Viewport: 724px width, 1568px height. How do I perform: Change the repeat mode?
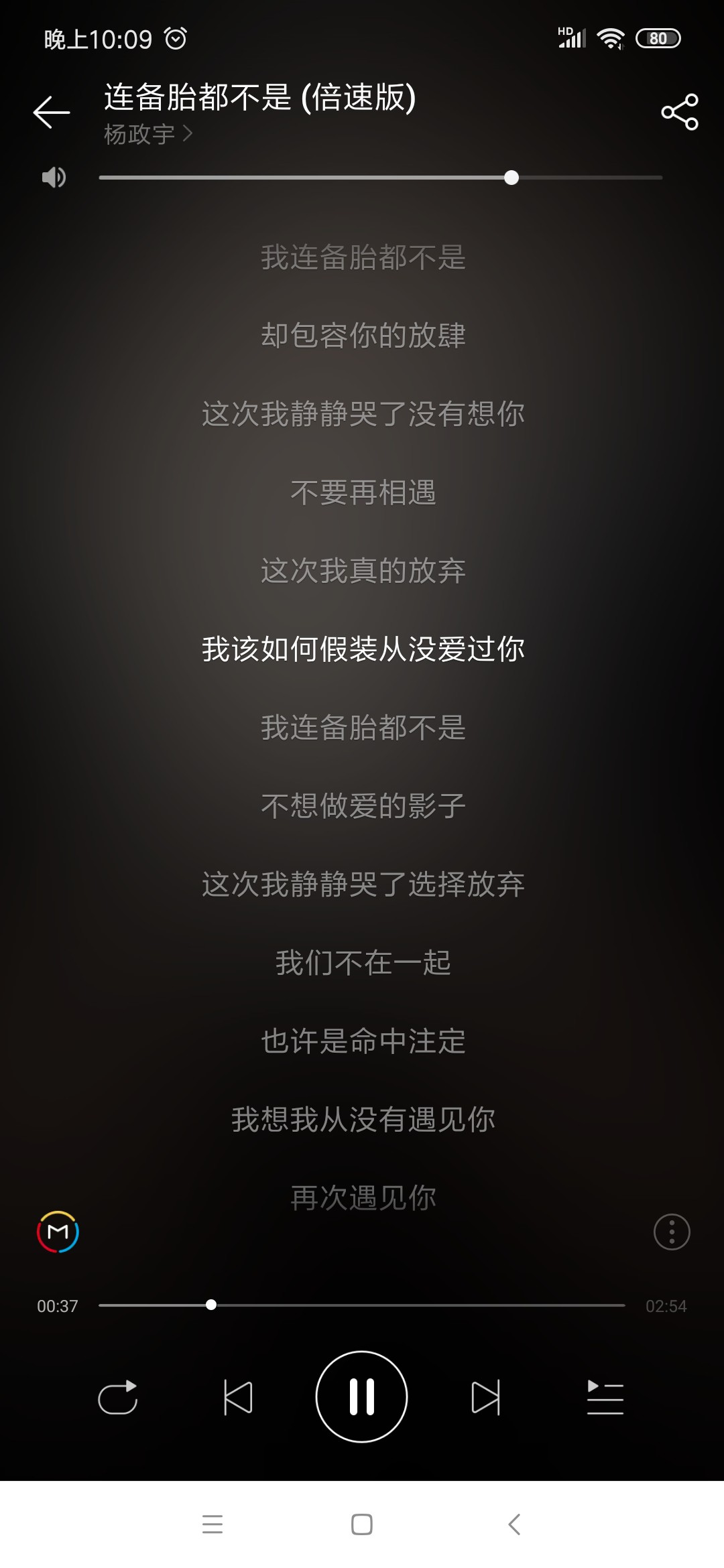[x=118, y=1397]
